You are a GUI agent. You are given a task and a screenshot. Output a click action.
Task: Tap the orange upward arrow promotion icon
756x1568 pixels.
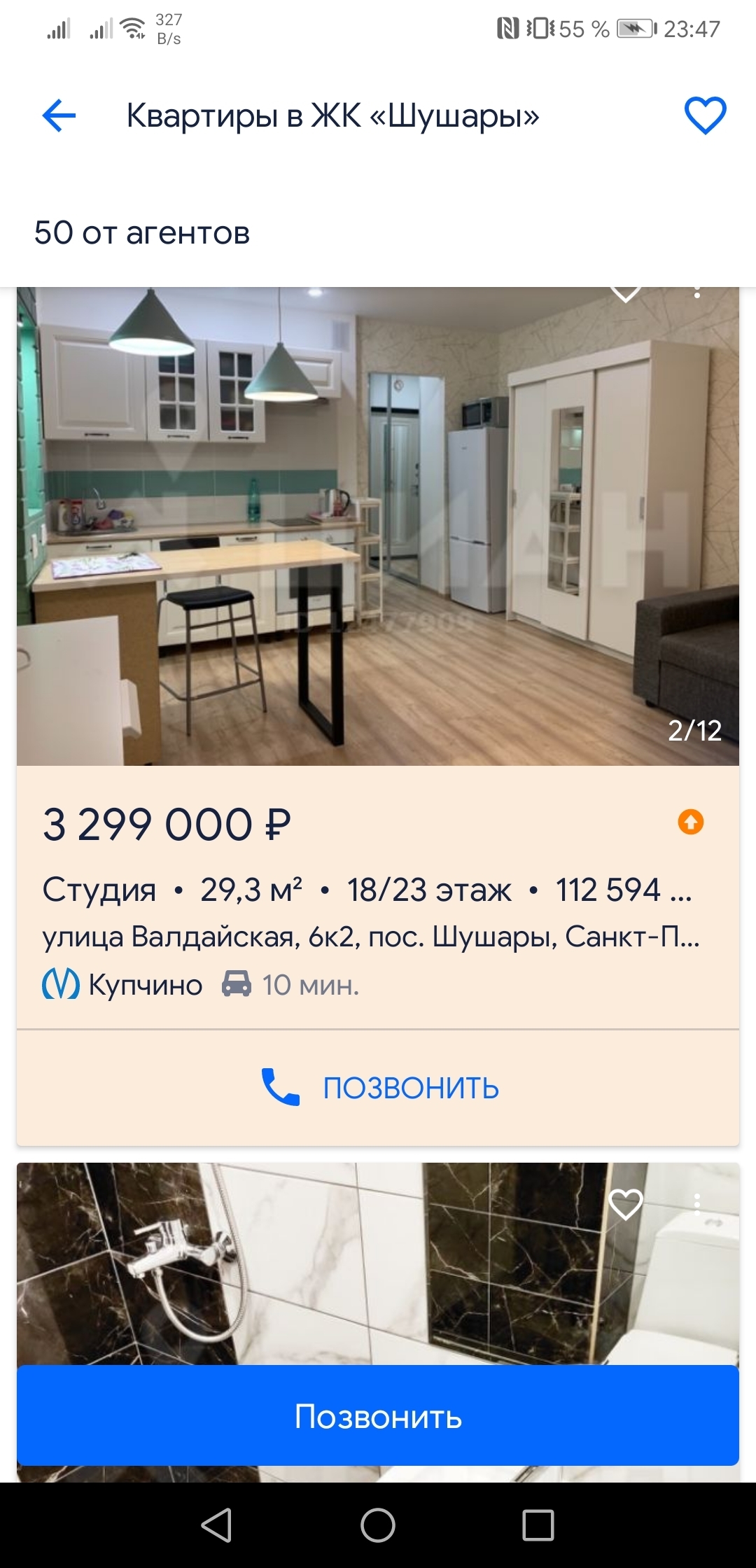(690, 822)
